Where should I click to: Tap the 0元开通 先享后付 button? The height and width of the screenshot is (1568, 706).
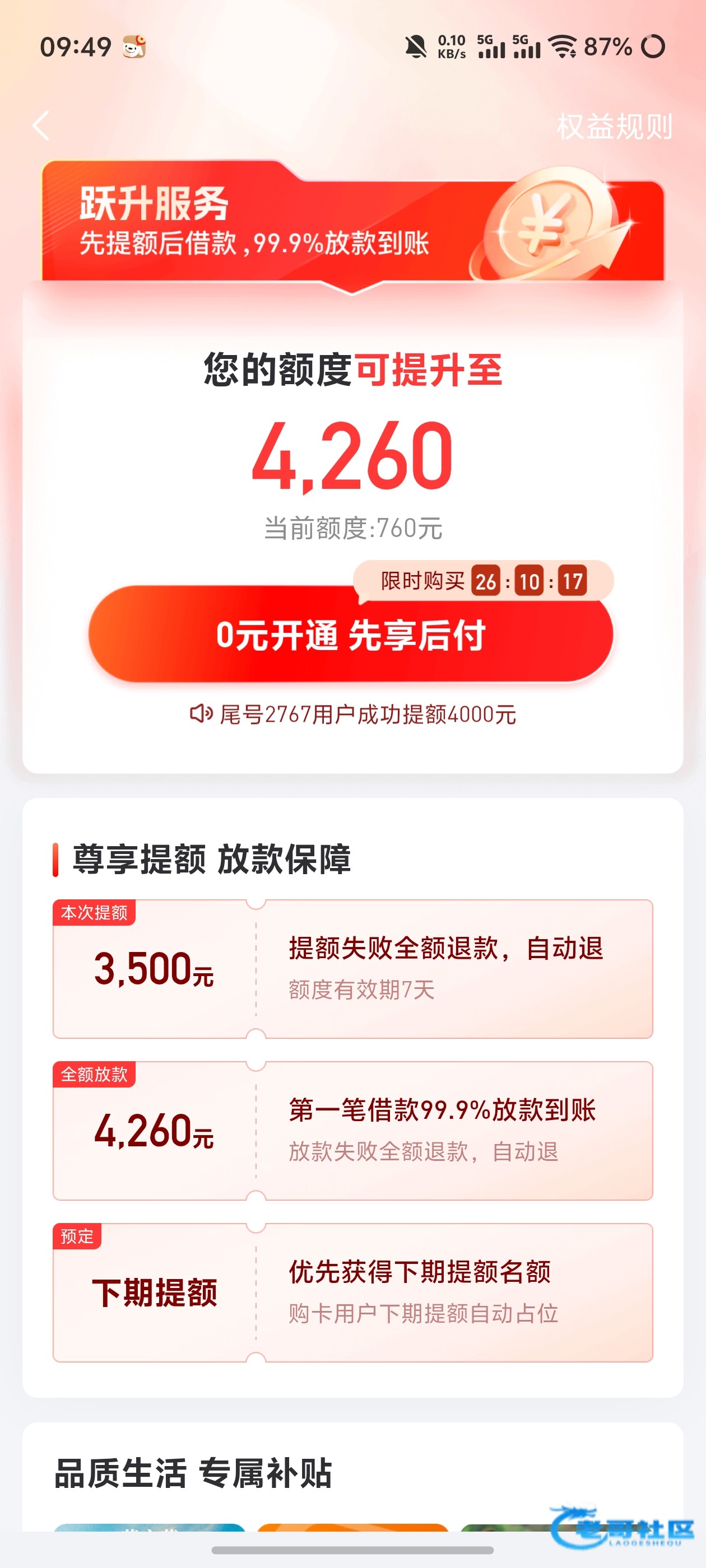351,635
